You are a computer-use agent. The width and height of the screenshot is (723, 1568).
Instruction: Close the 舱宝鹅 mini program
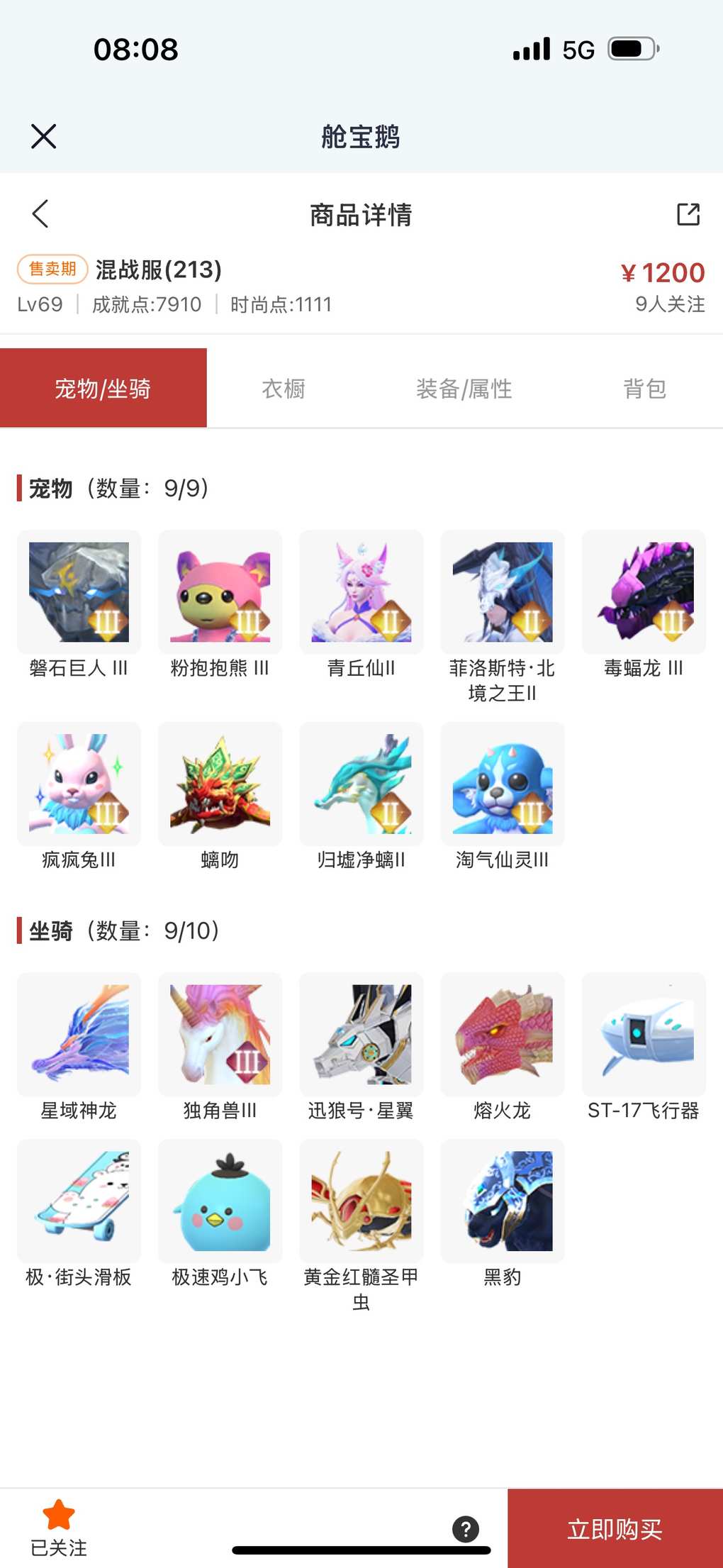(43, 136)
